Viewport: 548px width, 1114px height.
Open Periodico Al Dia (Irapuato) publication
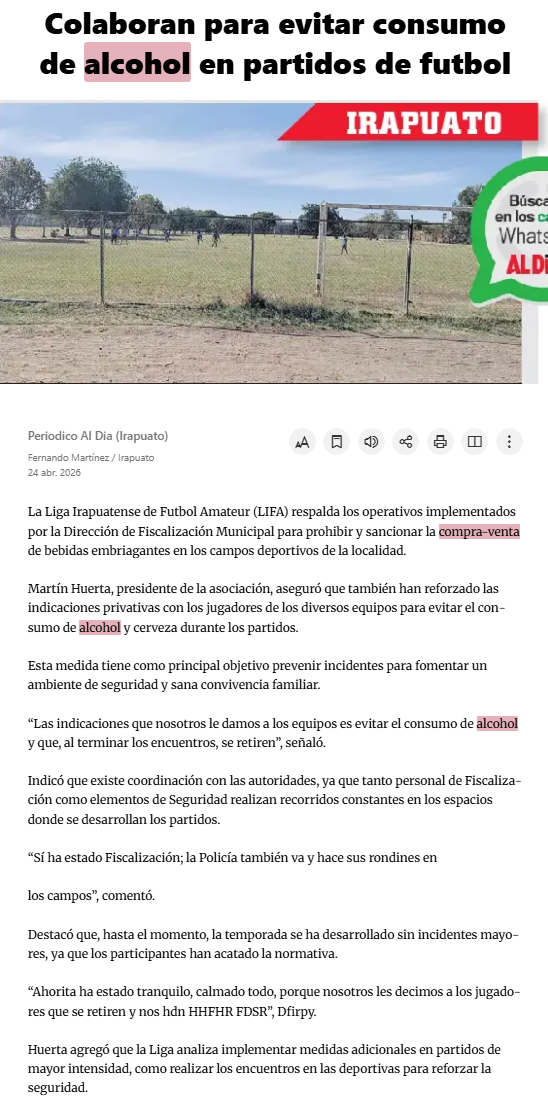(98, 436)
